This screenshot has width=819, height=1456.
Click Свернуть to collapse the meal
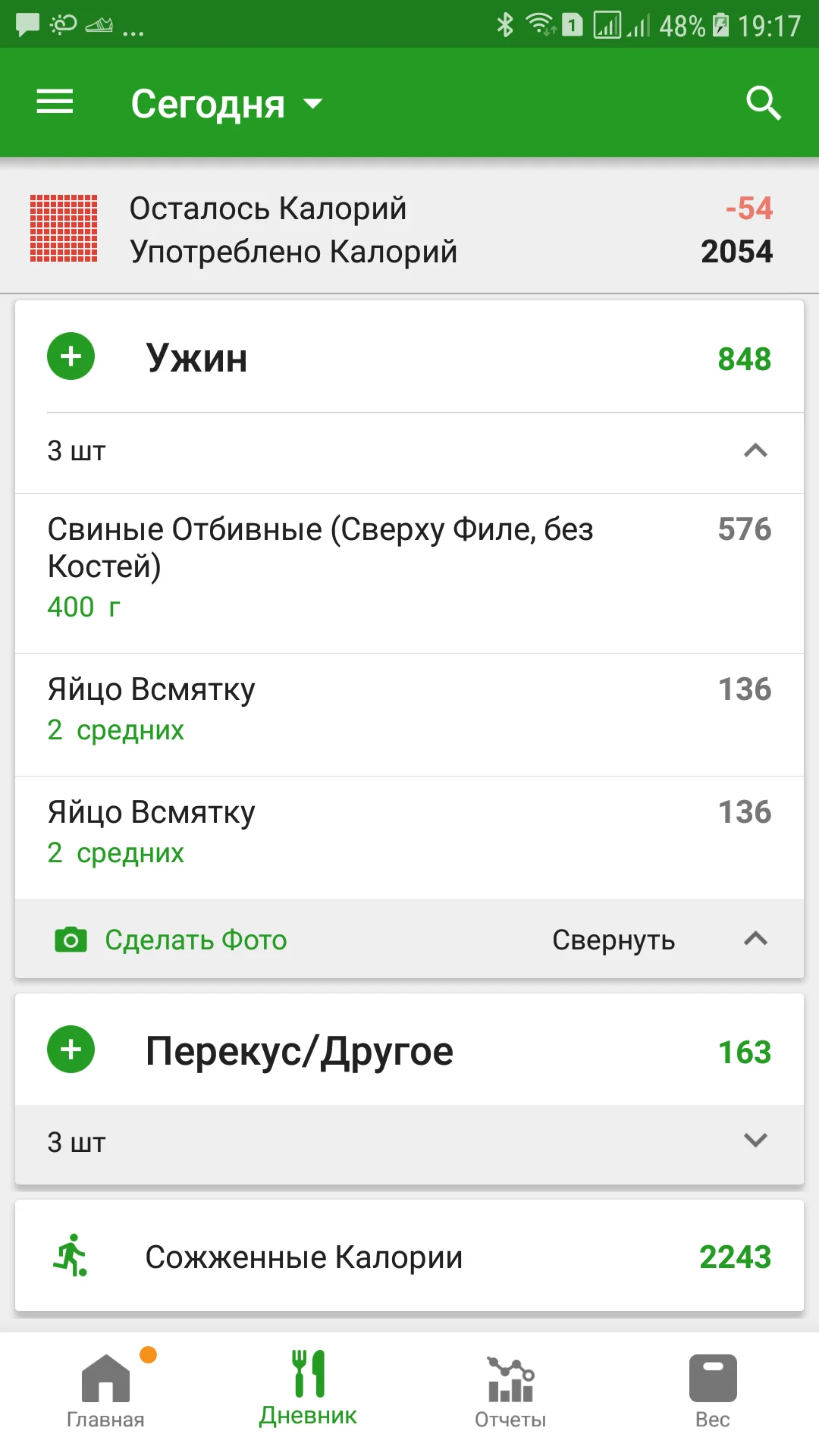613,940
